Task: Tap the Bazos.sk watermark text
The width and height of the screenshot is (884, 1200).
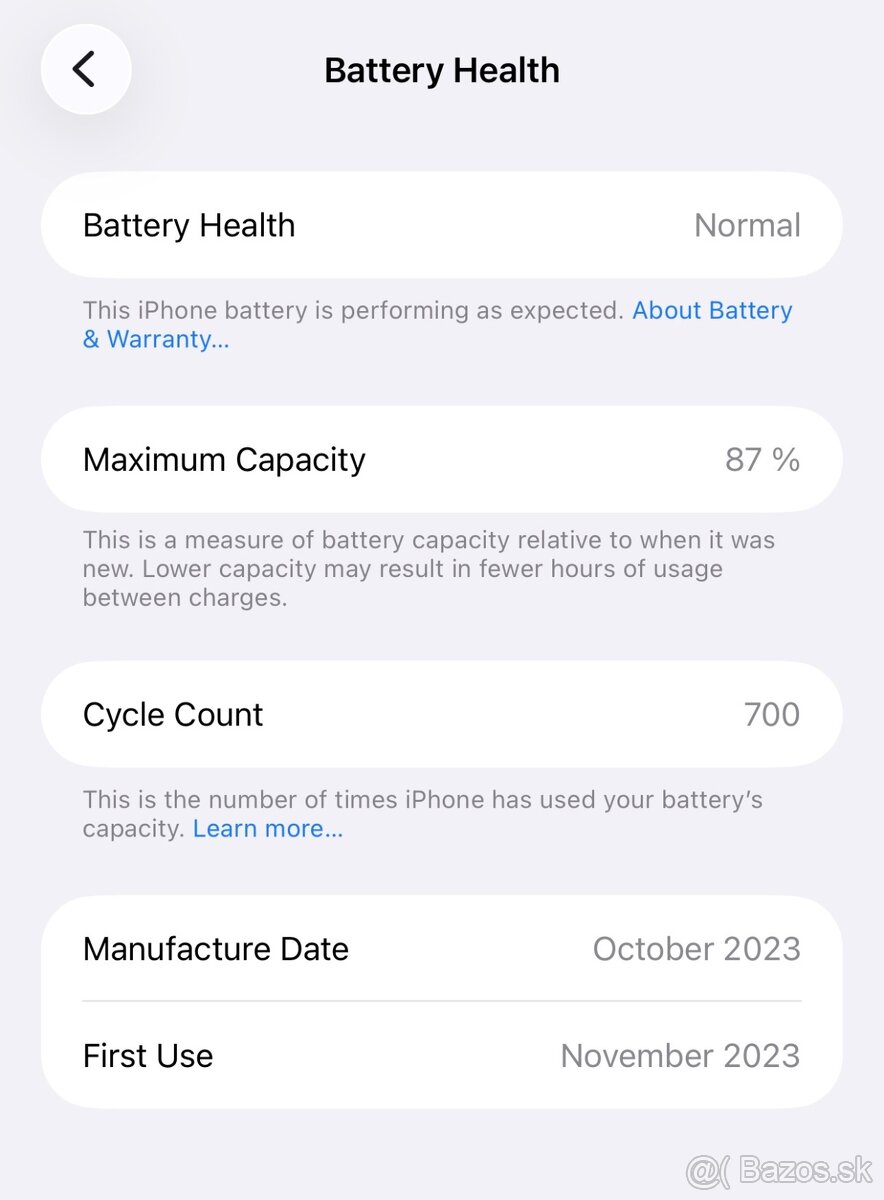Action: (x=778, y=1171)
